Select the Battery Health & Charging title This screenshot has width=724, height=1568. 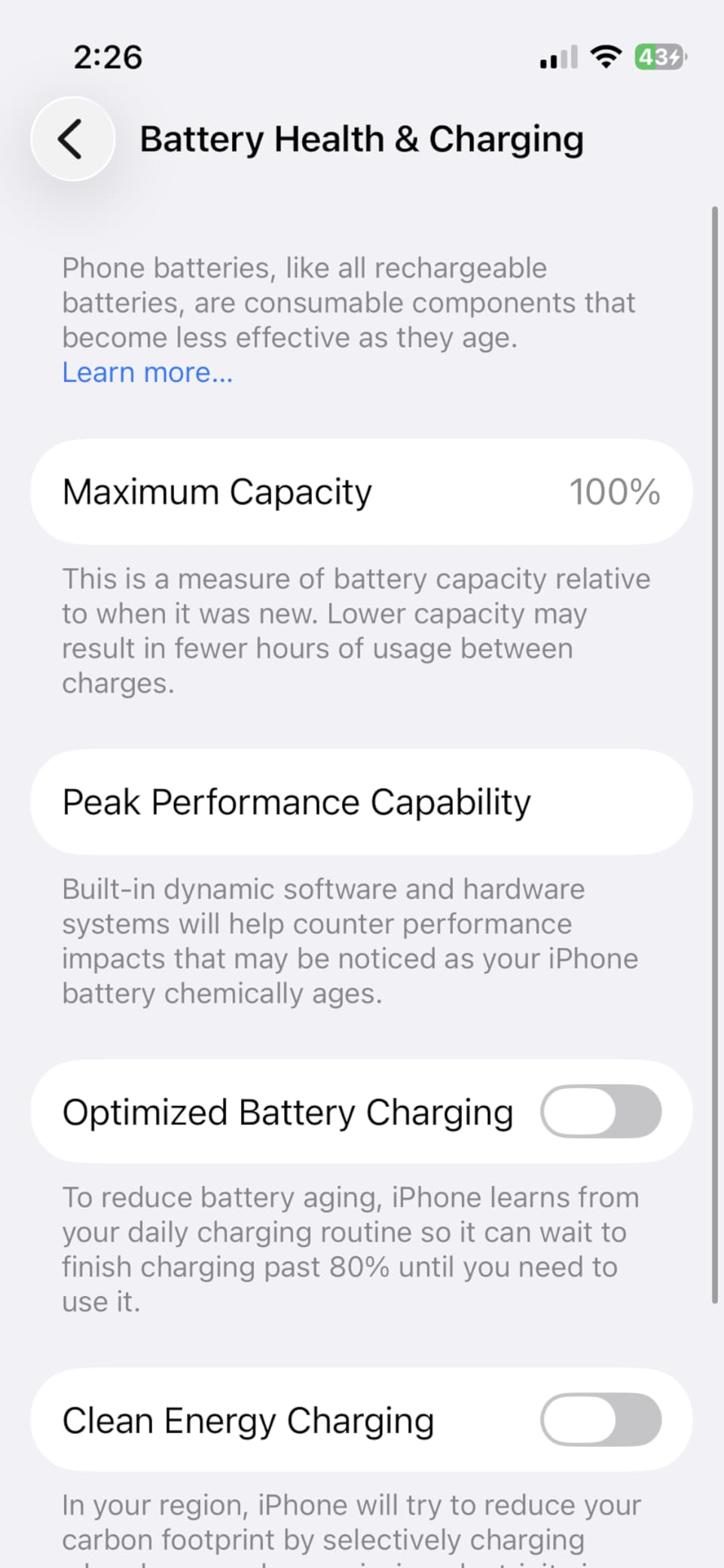pyautogui.click(x=362, y=139)
